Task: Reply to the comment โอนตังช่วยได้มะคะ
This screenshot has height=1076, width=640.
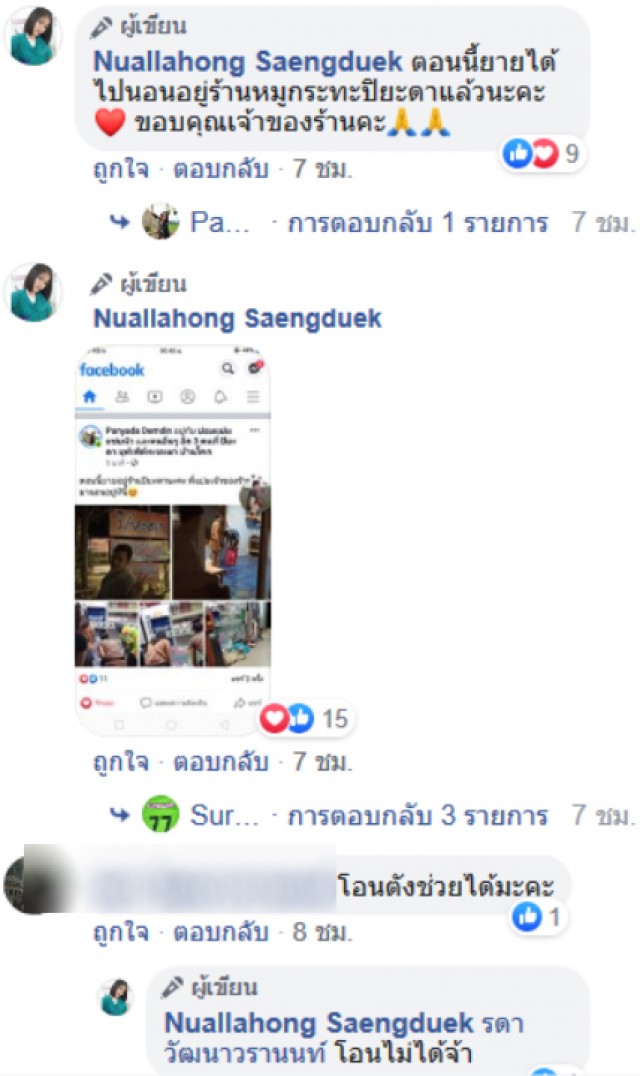Action: (222, 933)
